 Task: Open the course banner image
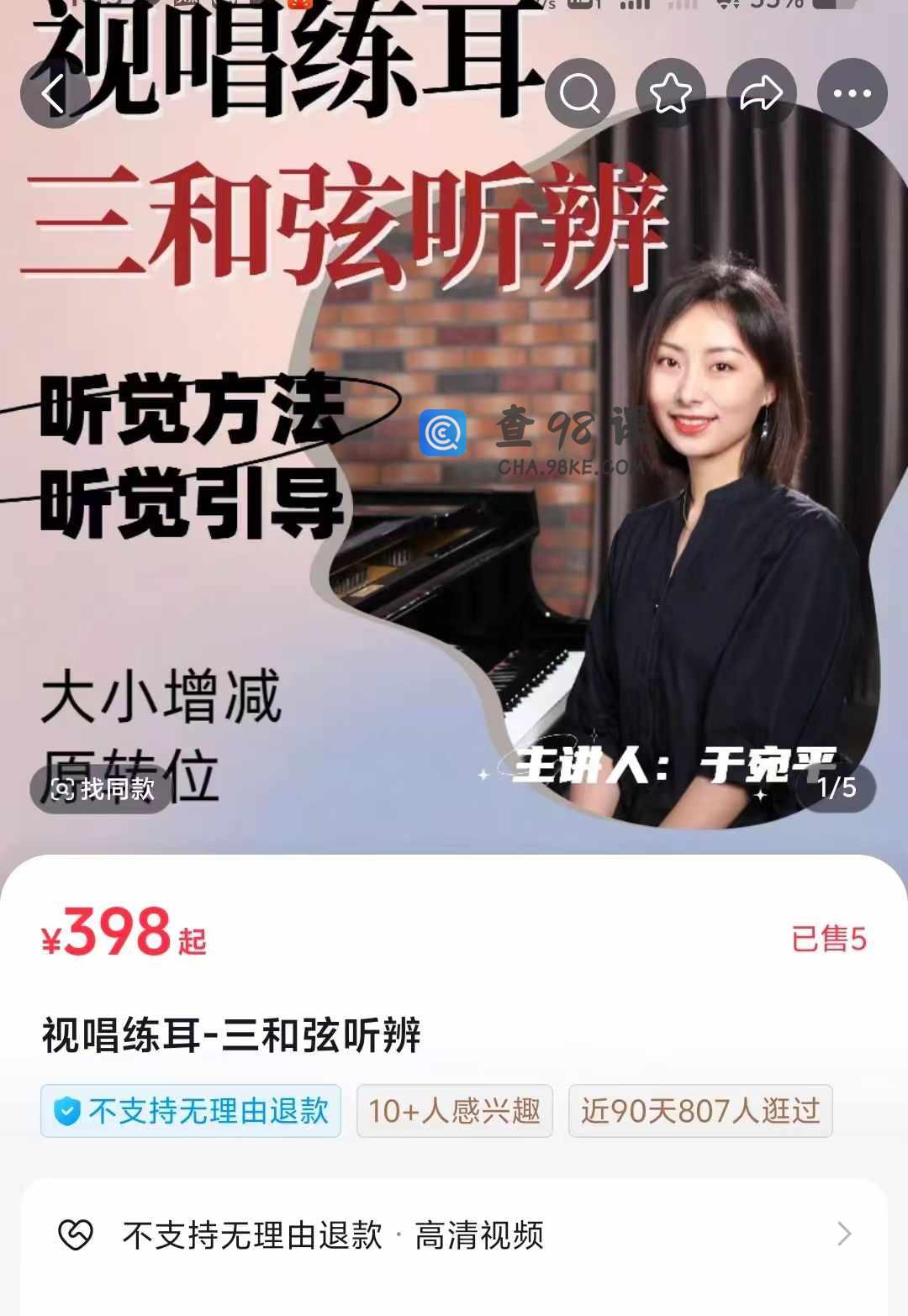tap(454, 504)
